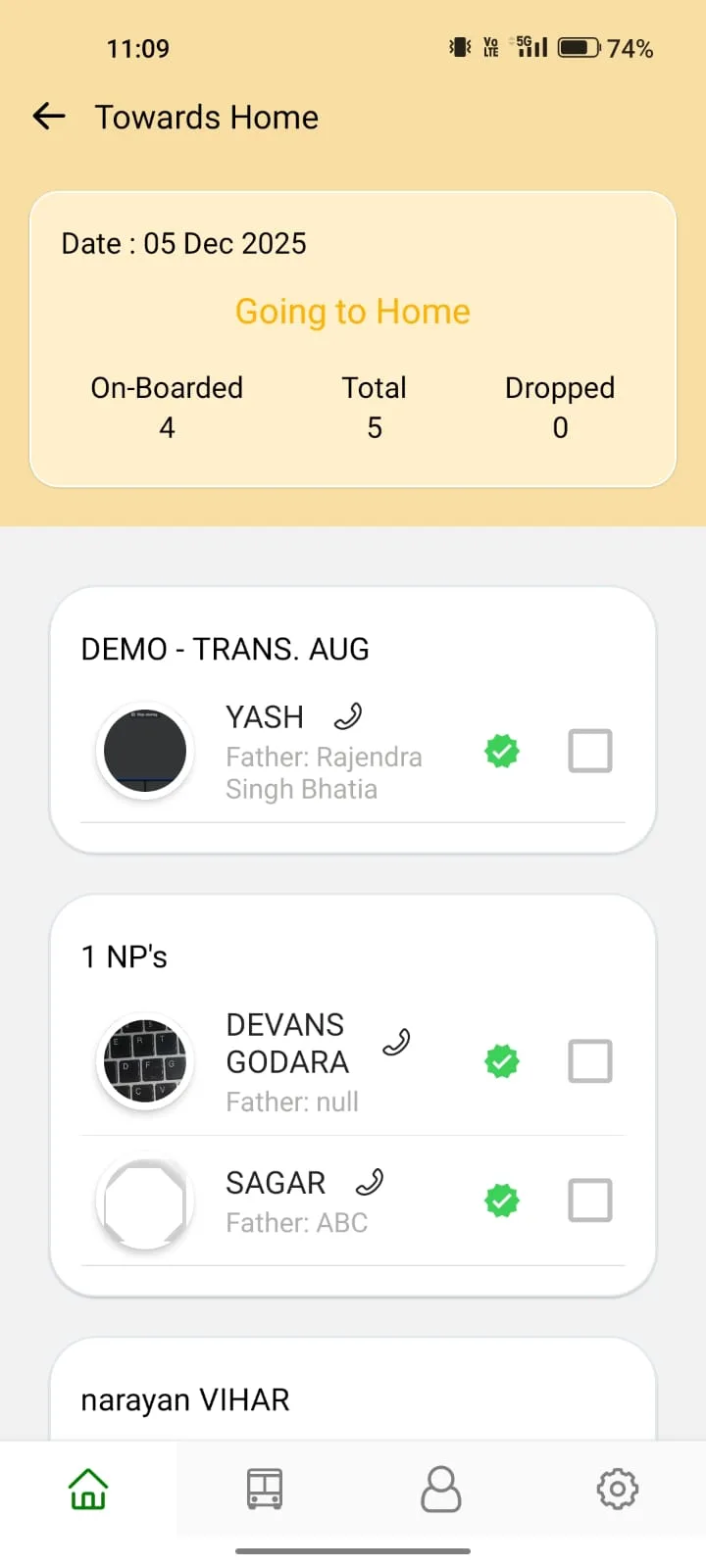Check the box next to SAGAR

tap(590, 1200)
